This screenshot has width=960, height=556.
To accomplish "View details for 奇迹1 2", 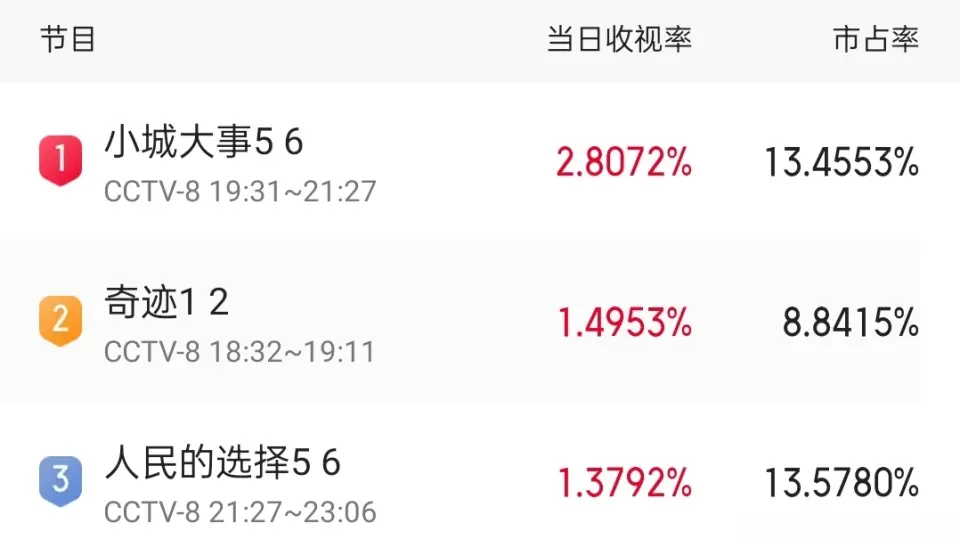I will pyautogui.click(x=167, y=302).
